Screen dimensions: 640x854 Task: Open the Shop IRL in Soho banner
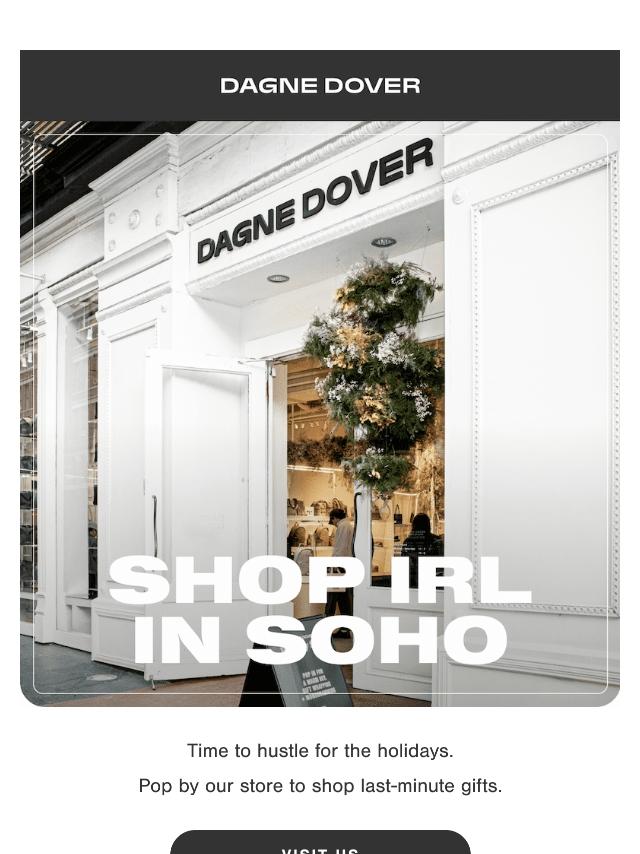tap(320, 413)
